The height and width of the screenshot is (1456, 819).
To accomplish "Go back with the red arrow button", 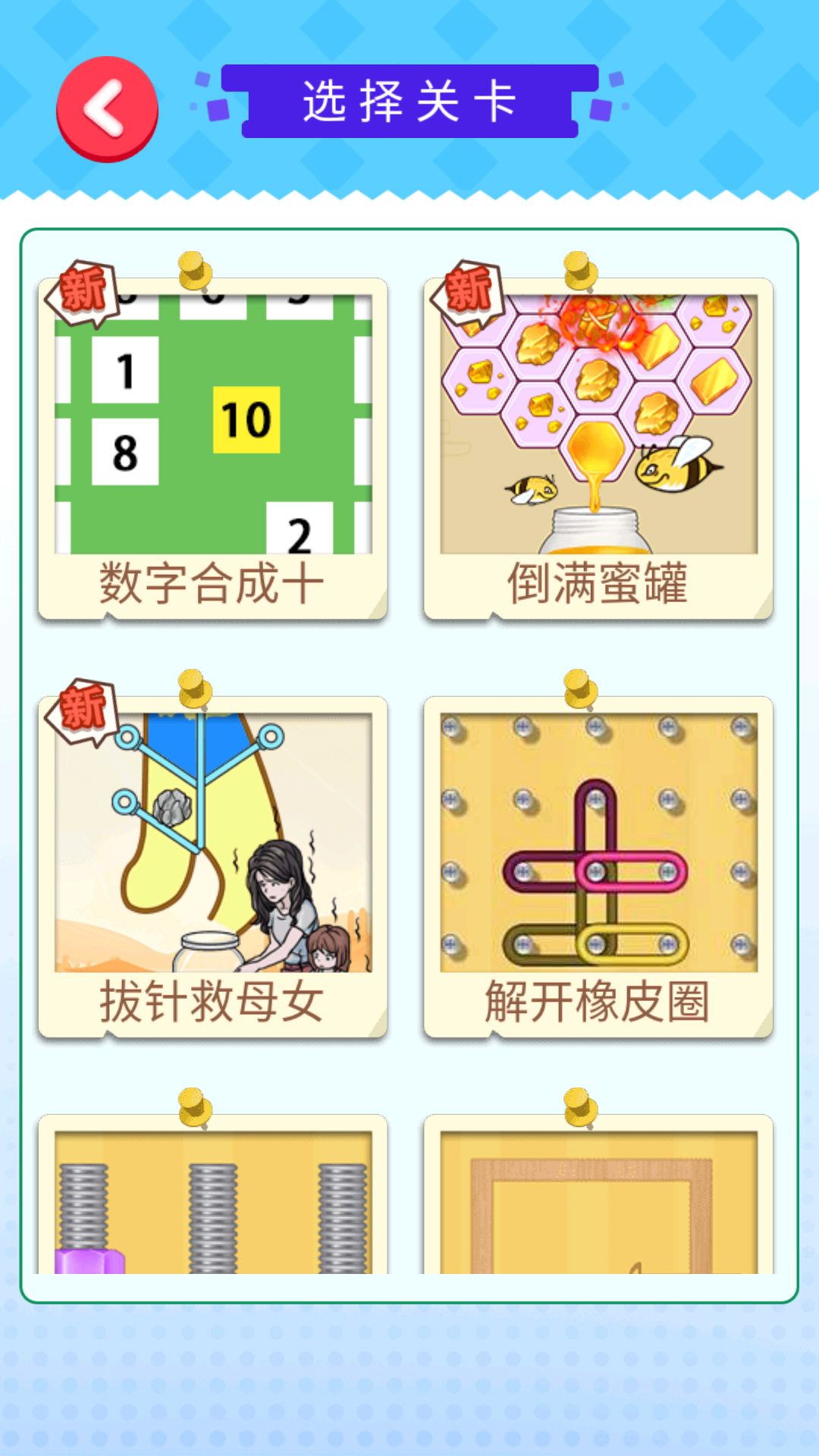I will coord(107,109).
